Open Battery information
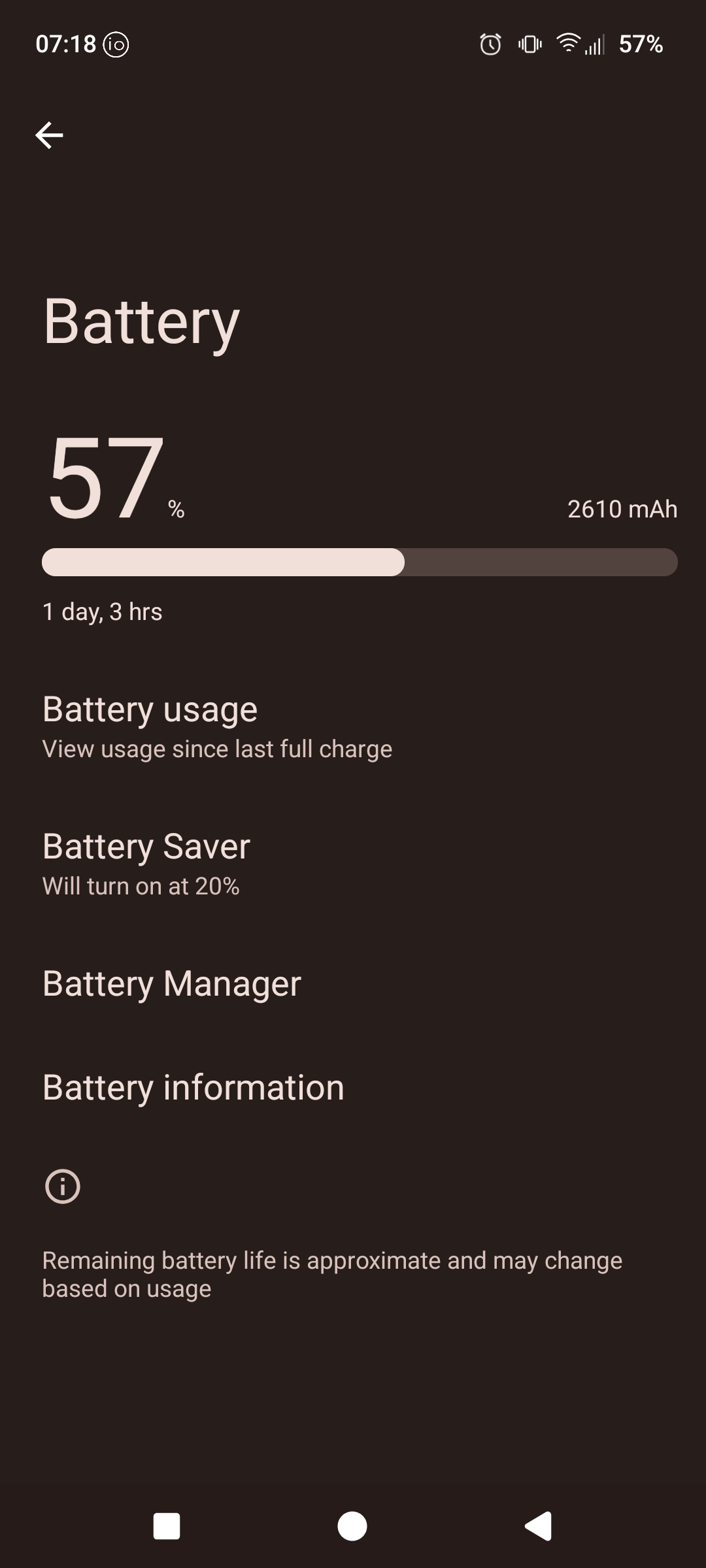The height and width of the screenshot is (1568, 706). click(193, 1088)
